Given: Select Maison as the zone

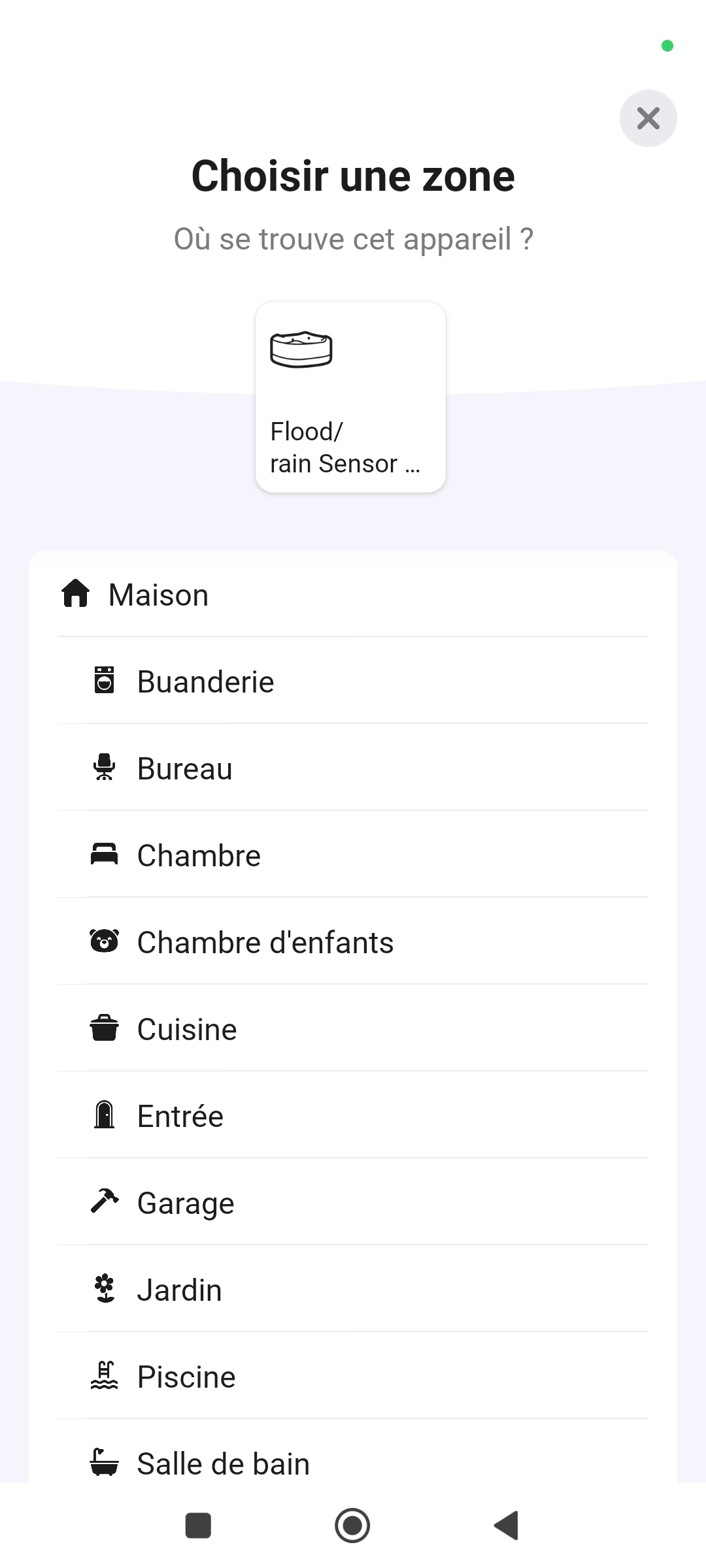Looking at the screenshot, I should 353,594.
